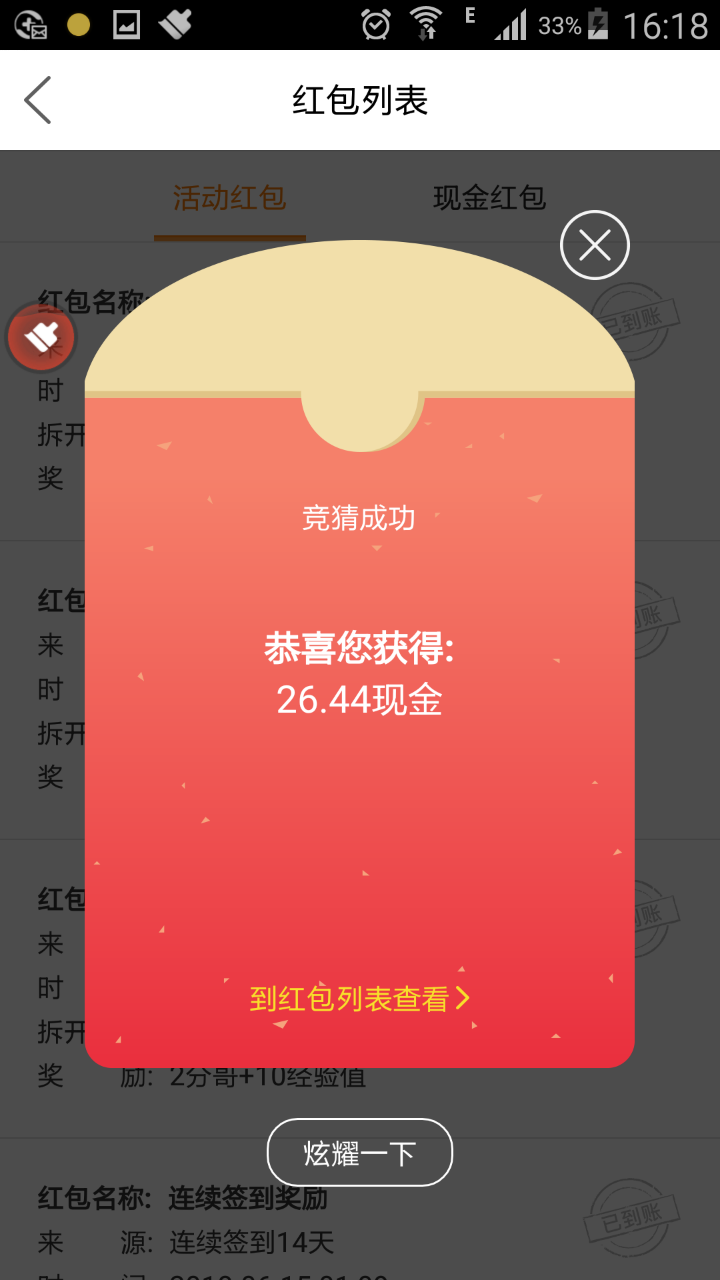Select the 活动红包 tab
720x1280 pixels.
(x=230, y=197)
